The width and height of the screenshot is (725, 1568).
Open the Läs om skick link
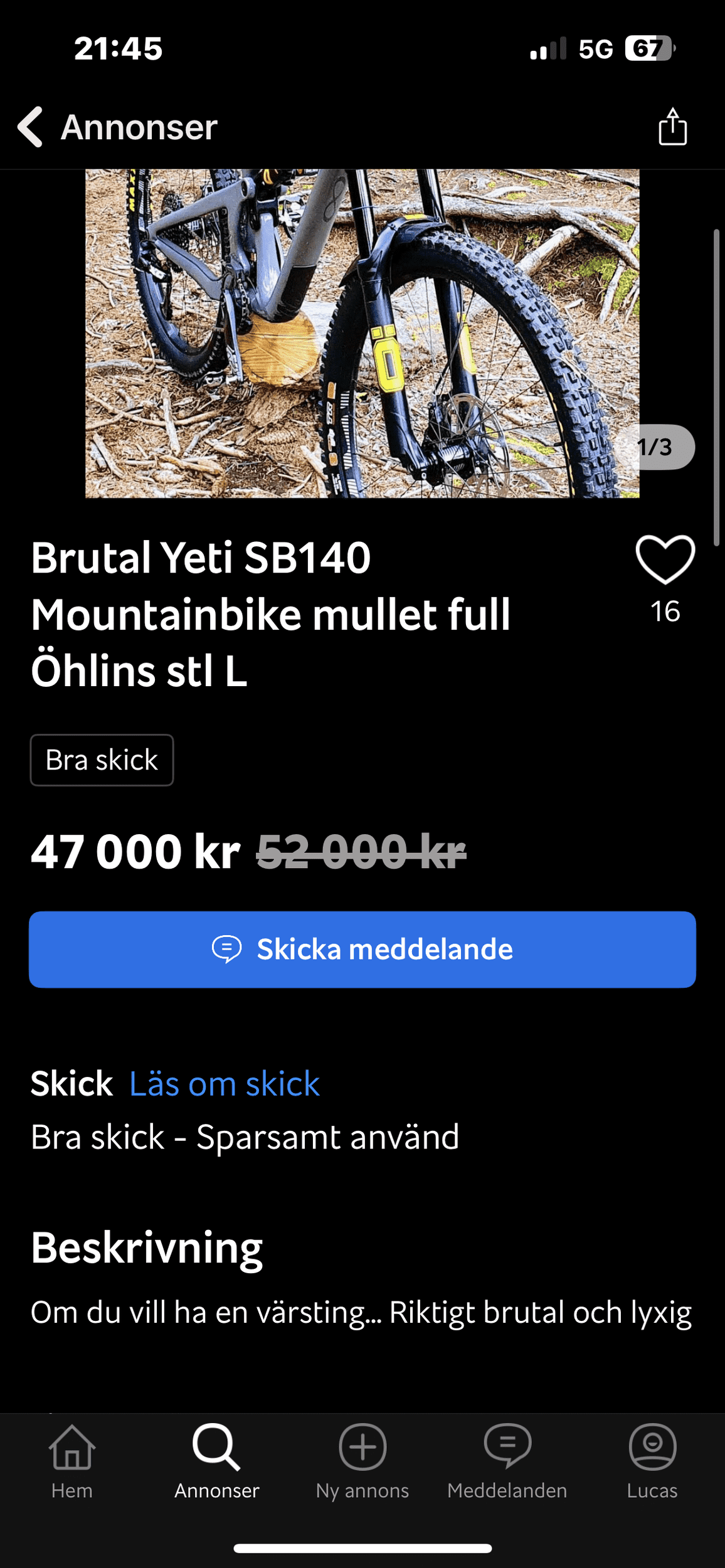pos(224,1084)
